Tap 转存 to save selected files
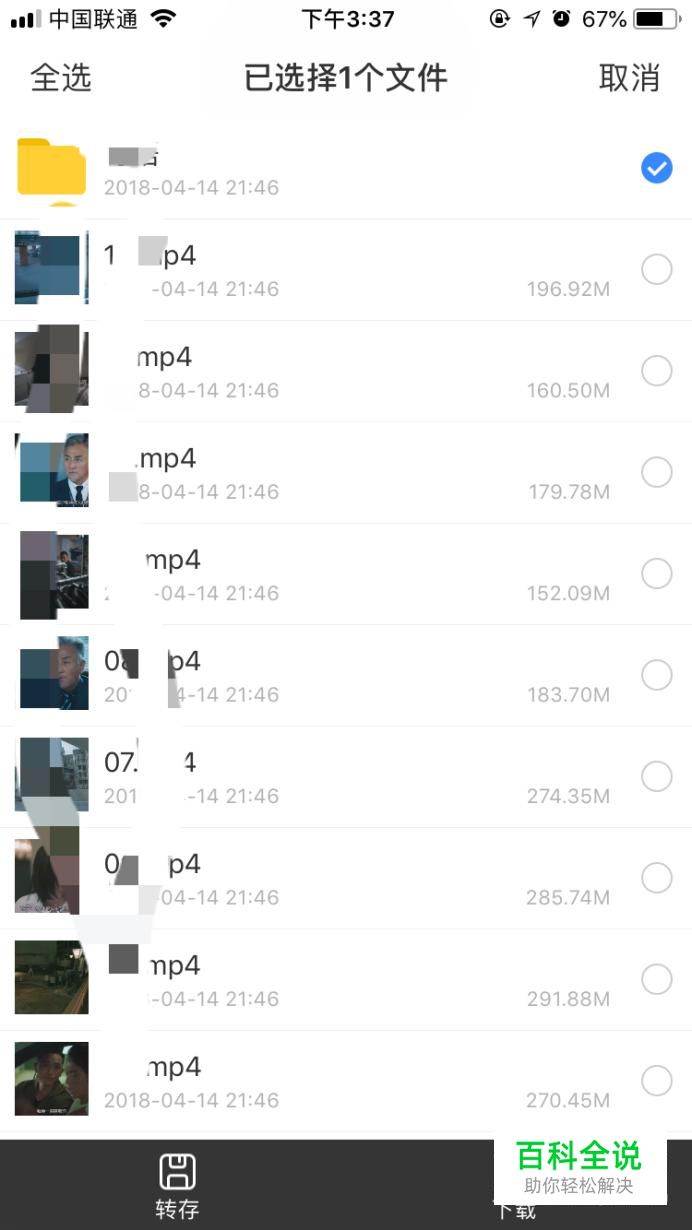 click(x=177, y=1186)
